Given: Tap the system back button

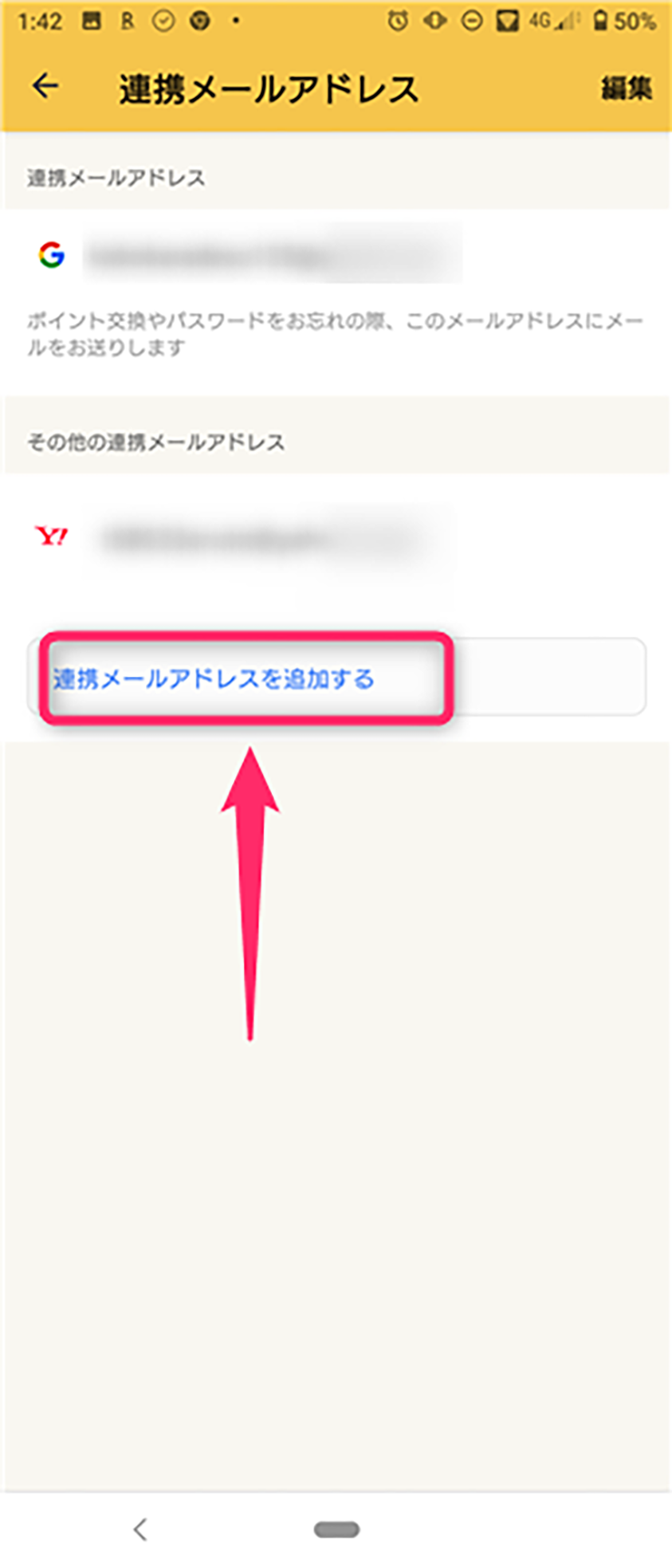Looking at the screenshot, I should point(140,1528).
